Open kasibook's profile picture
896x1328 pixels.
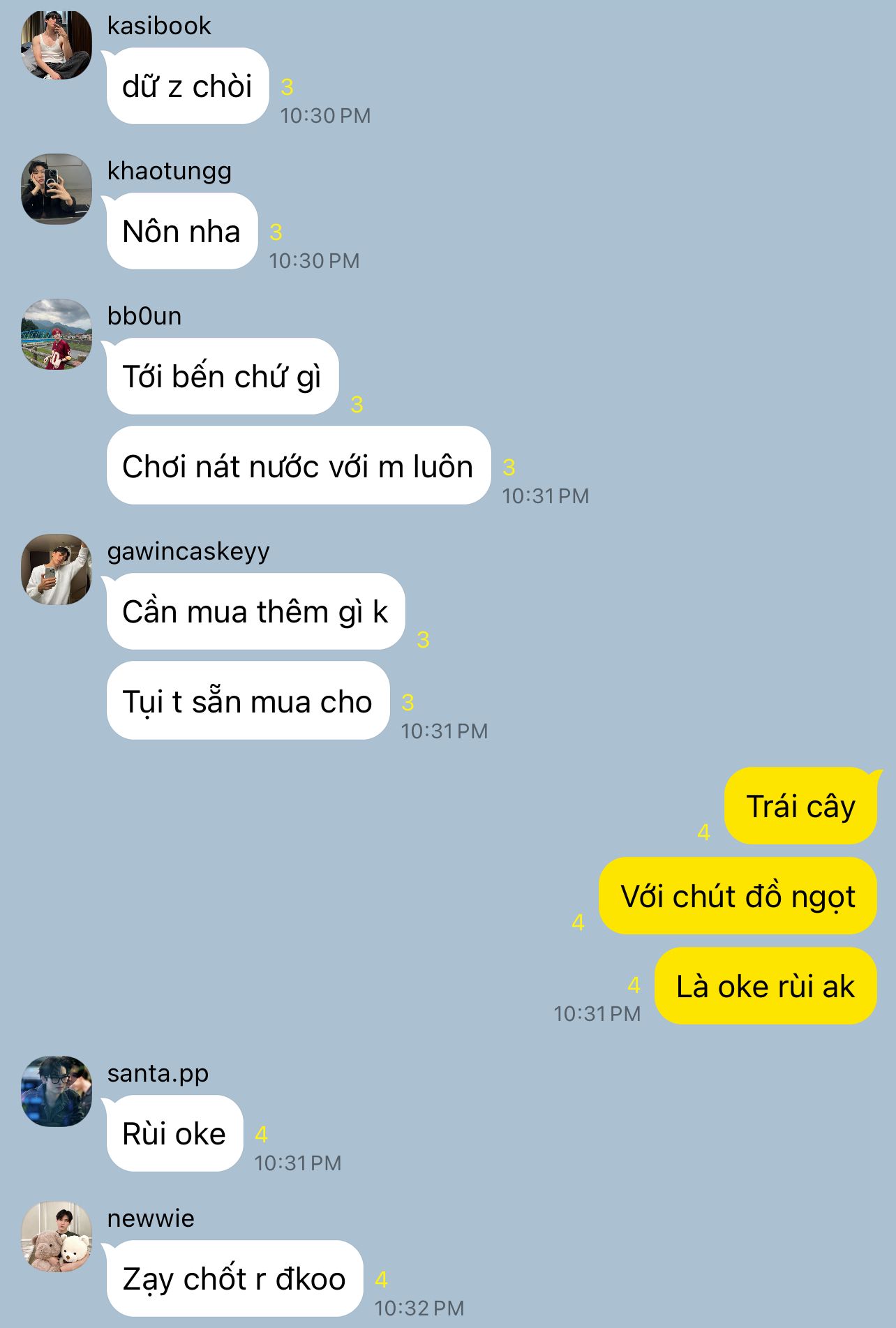57,45
